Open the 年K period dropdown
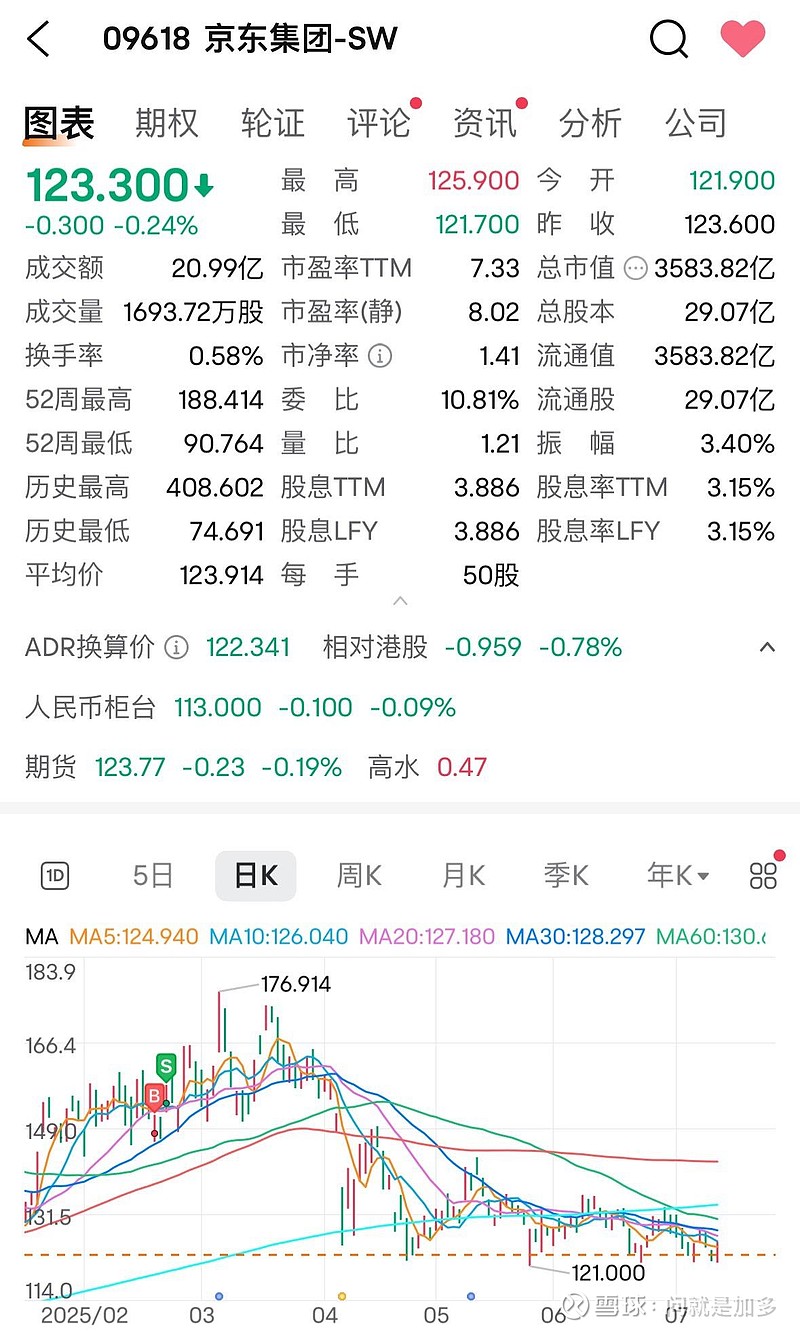The image size is (800, 1331). click(x=674, y=875)
